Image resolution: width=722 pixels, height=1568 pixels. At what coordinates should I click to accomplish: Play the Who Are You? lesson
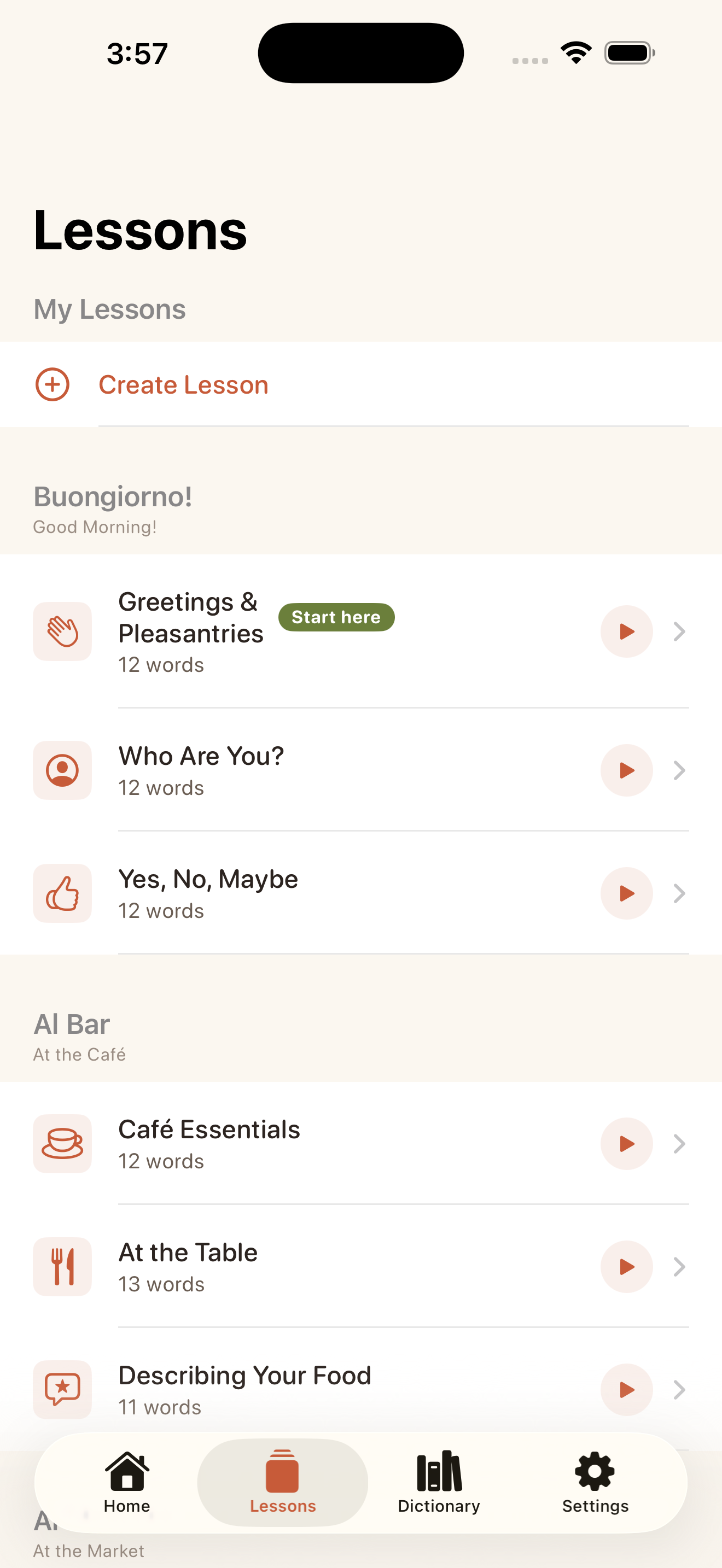click(626, 770)
